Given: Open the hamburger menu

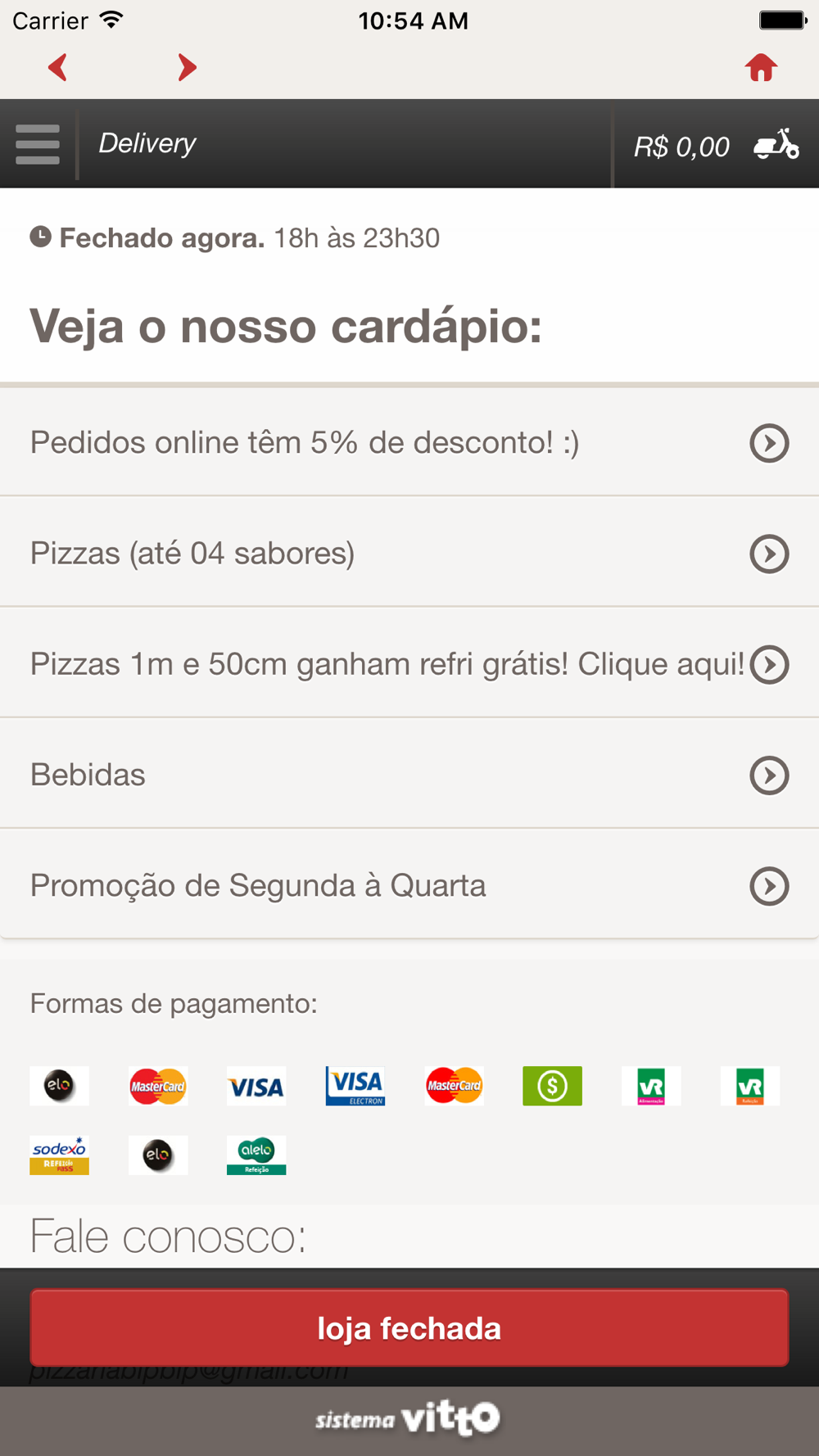Looking at the screenshot, I should pyautogui.click(x=38, y=144).
